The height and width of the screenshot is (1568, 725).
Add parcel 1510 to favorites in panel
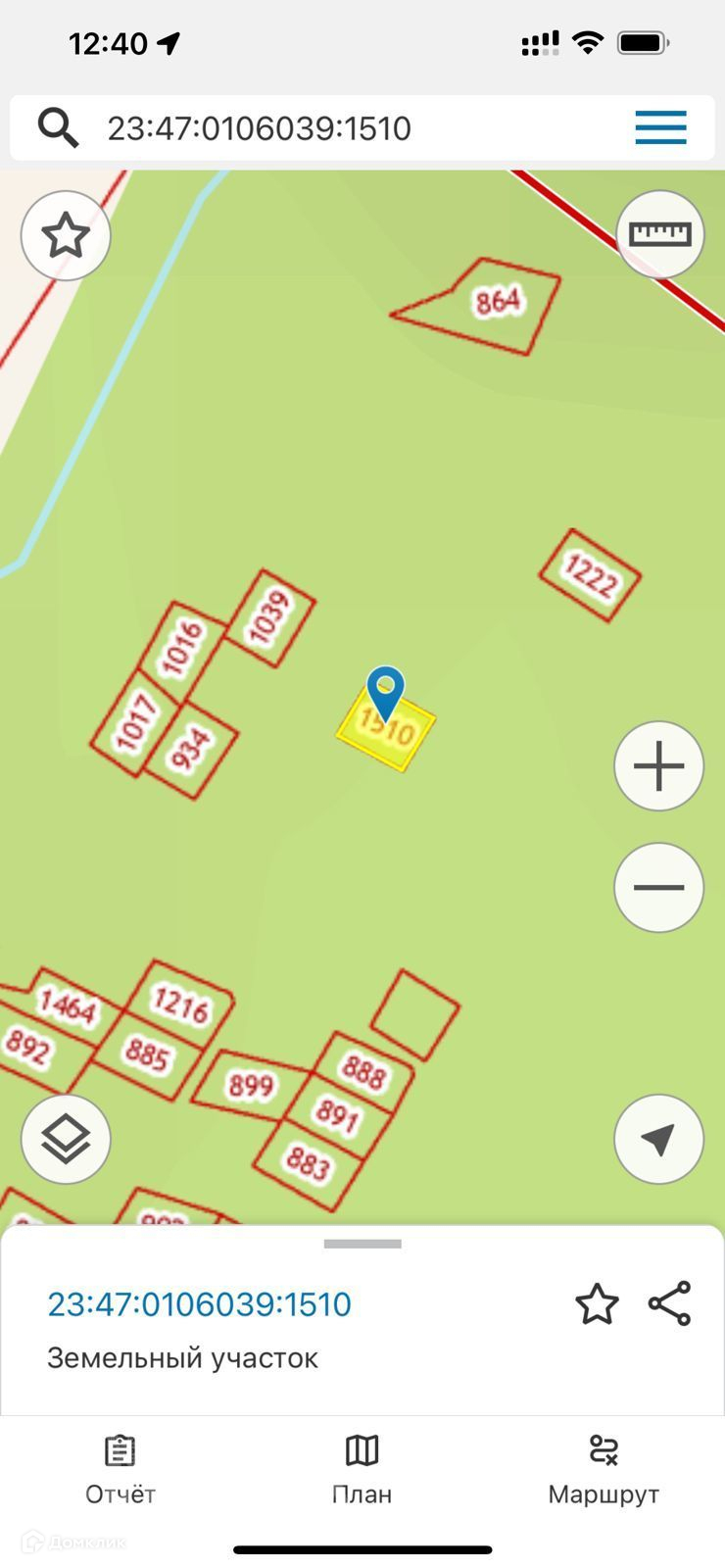click(x=597, y=1304)
